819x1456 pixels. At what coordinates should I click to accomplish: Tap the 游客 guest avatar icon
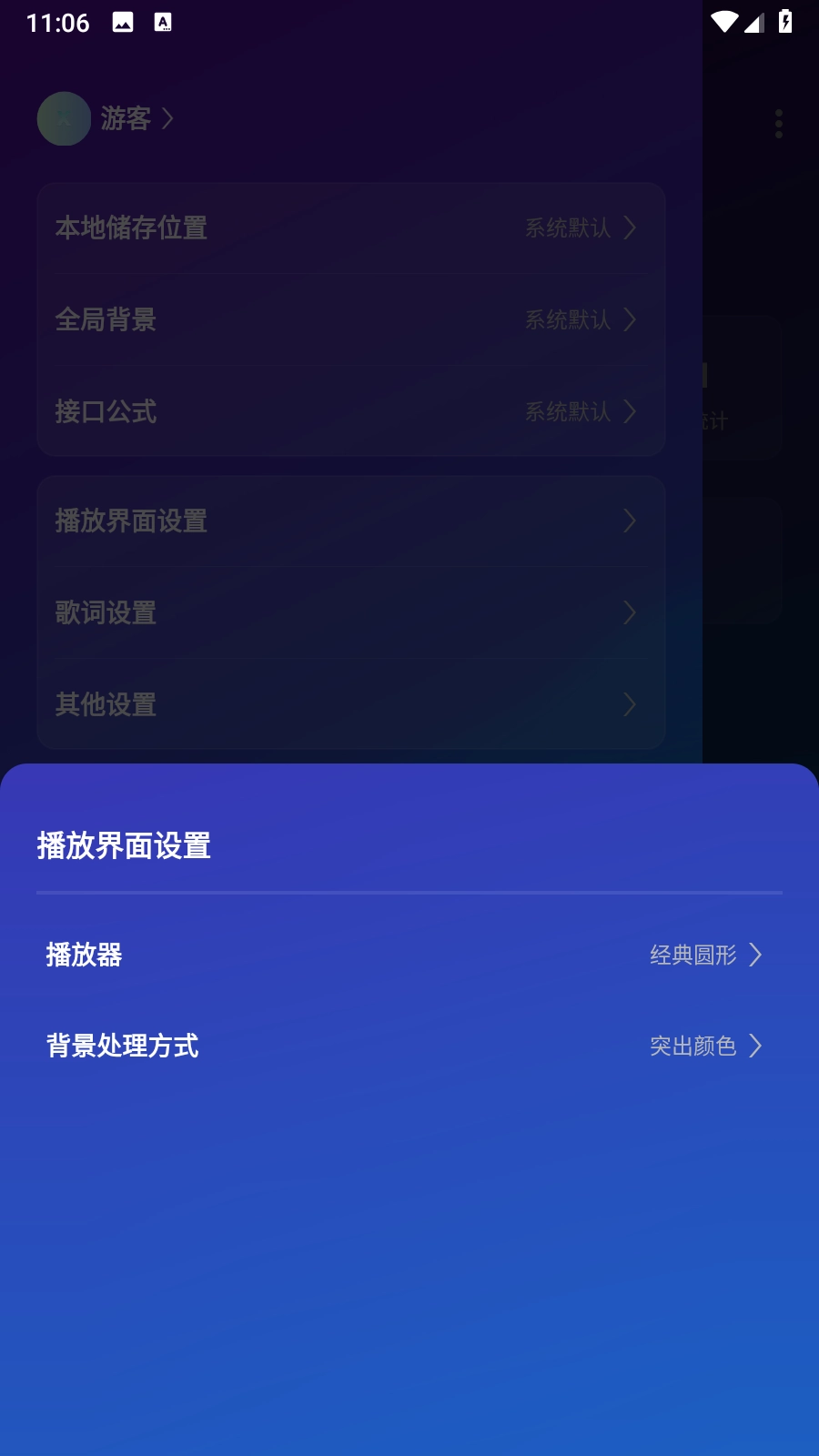click(63, 119)
